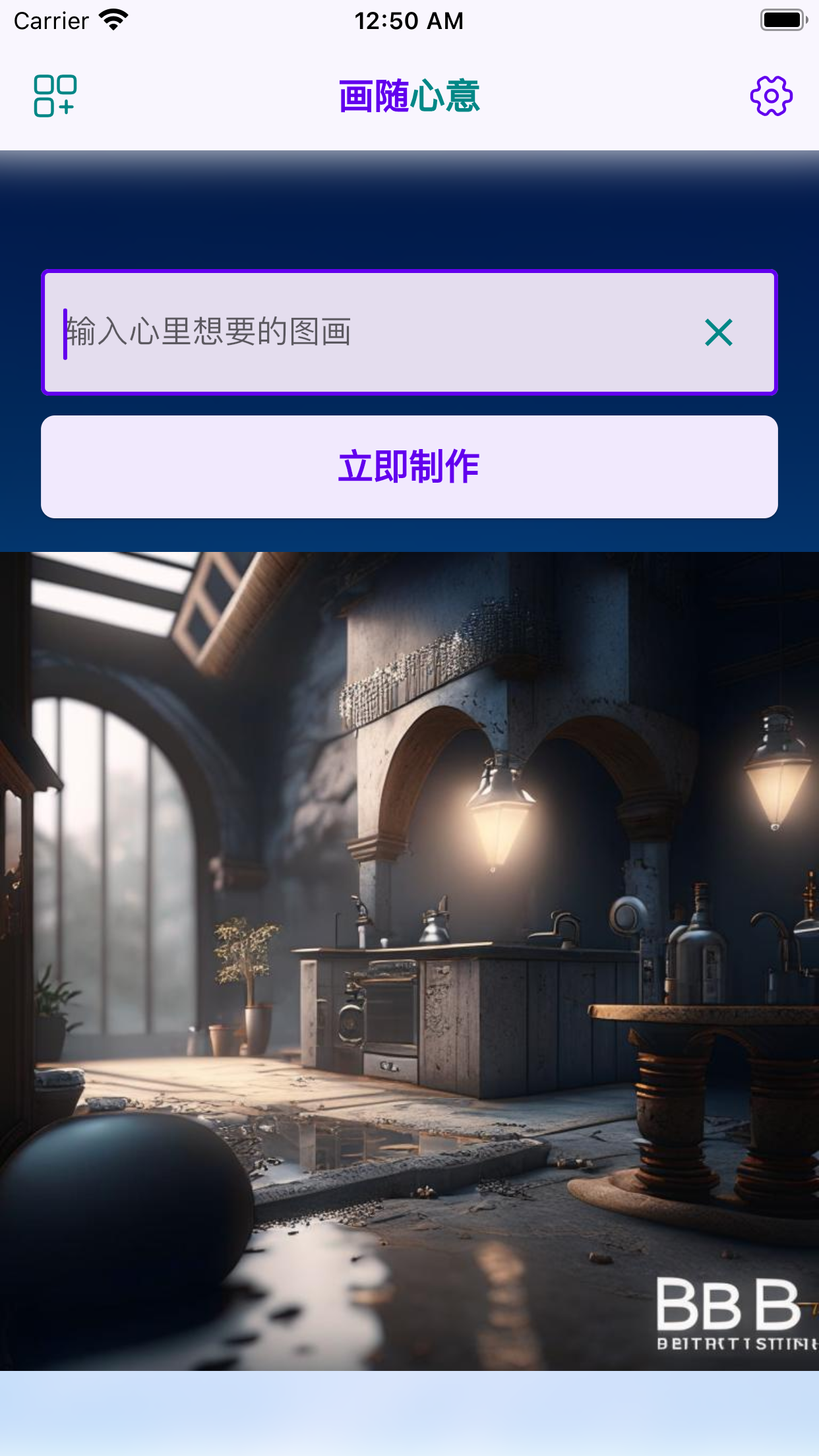Tap the 立即制作 button
The image size is (819, 1456).
[409, 467]
